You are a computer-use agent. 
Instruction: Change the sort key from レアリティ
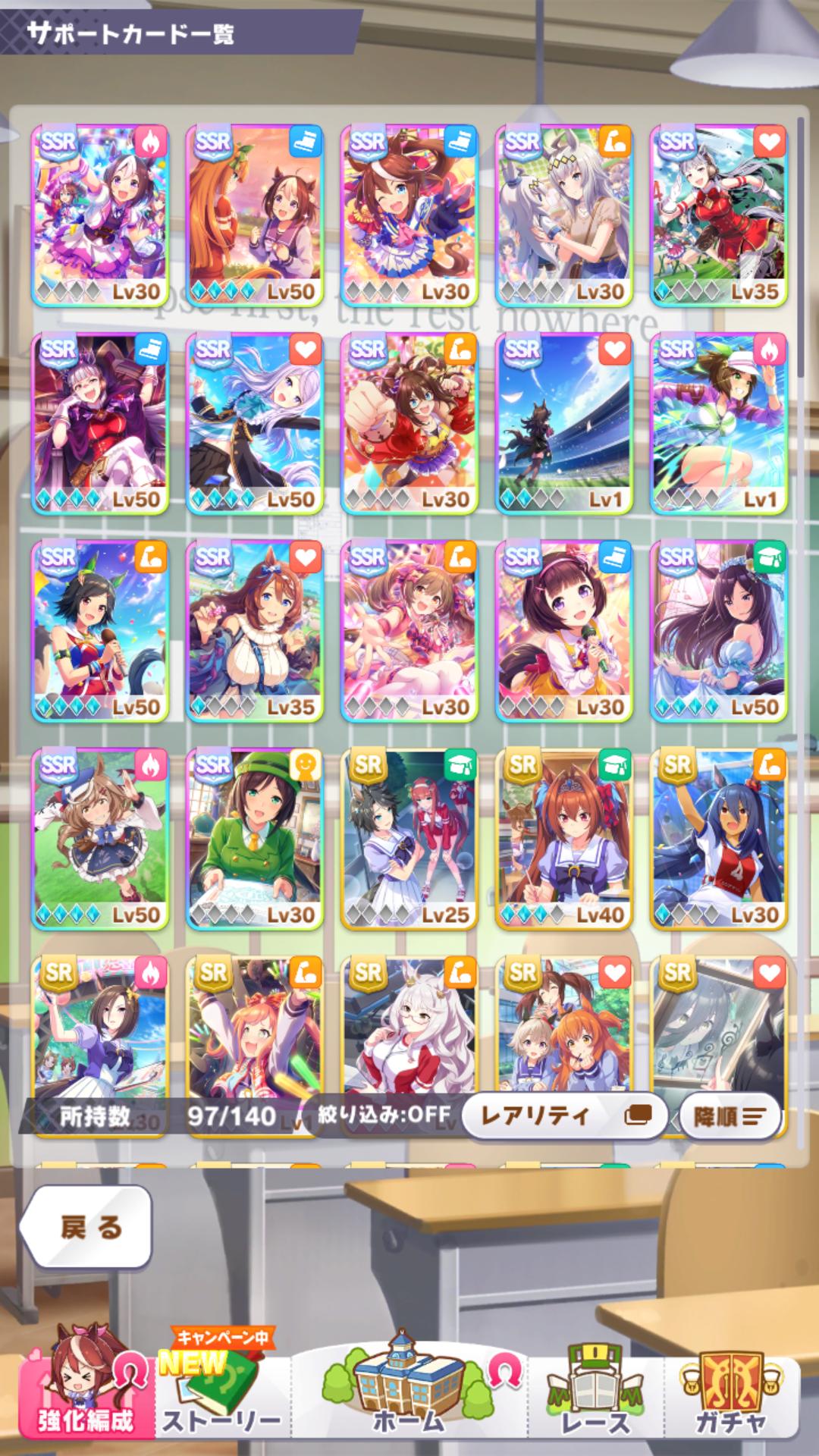point(563,1116)
